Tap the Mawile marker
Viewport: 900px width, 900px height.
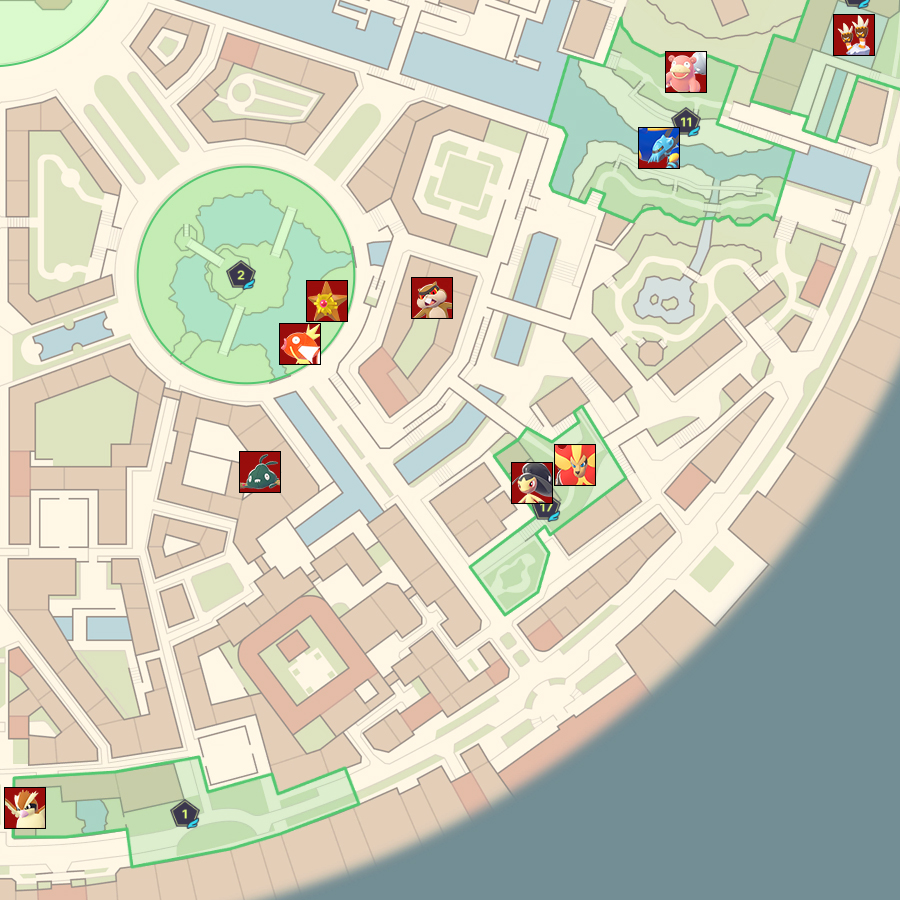click(x=531, y=482)
